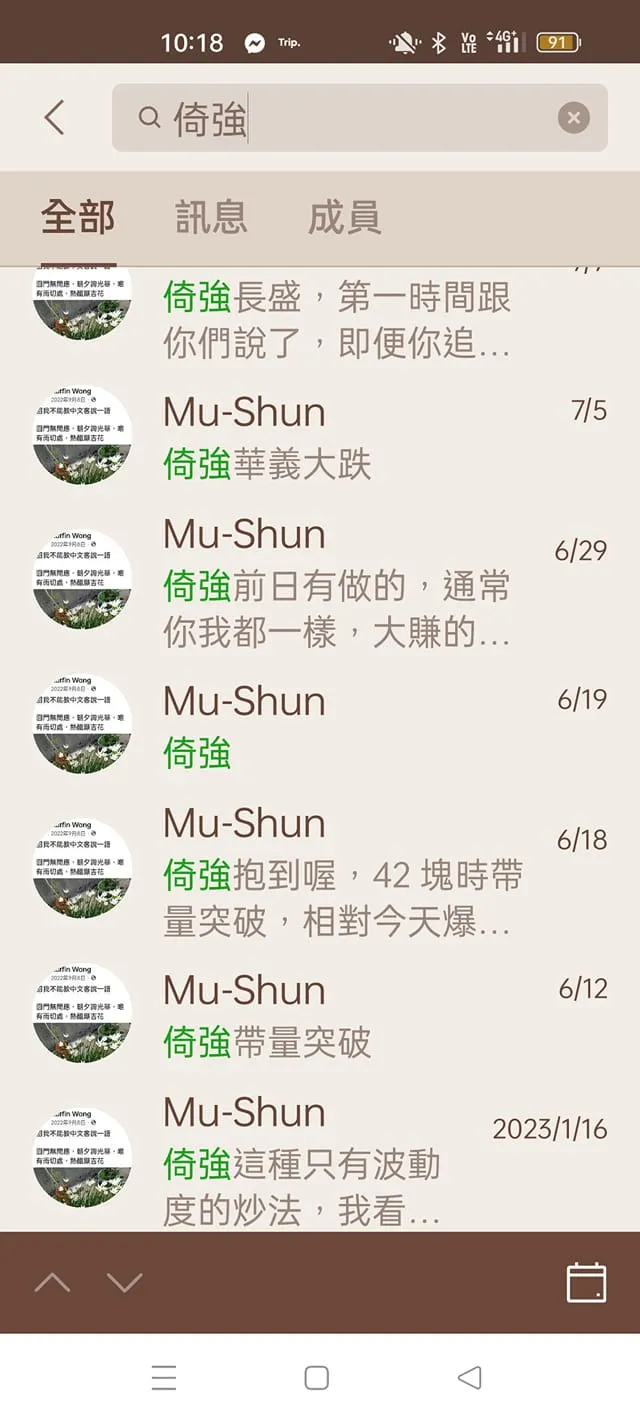Viewport: 640px width, 1422px height.
Task: Select the 全部 tab
Action: (x=78, y=217)
